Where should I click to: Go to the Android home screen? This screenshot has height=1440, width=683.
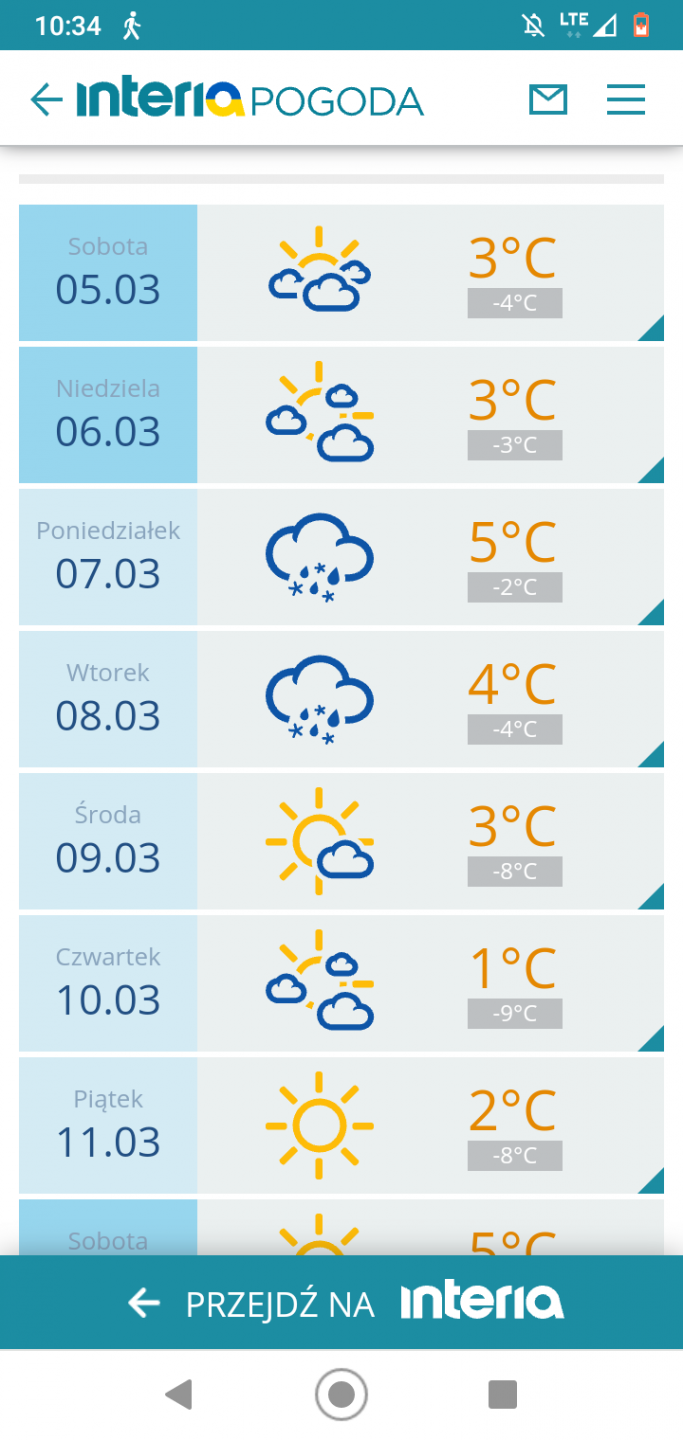coord(341,1394)
